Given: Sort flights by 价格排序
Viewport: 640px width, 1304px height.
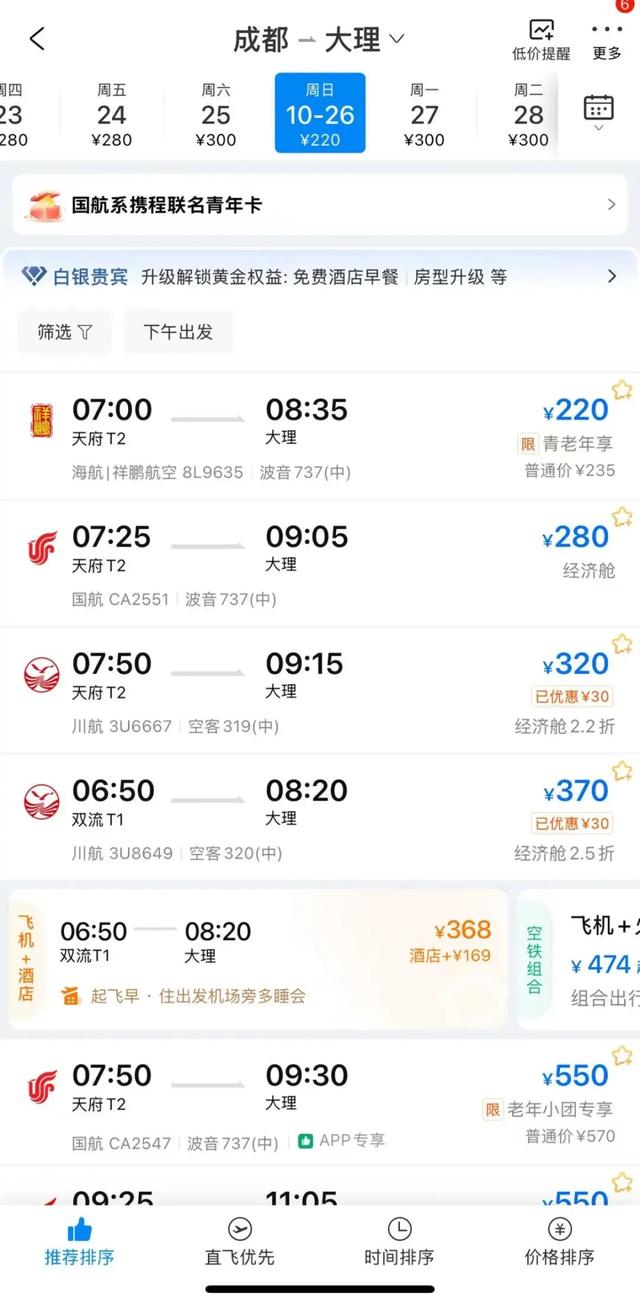Looking at the screenshot, I should 559,1242.
